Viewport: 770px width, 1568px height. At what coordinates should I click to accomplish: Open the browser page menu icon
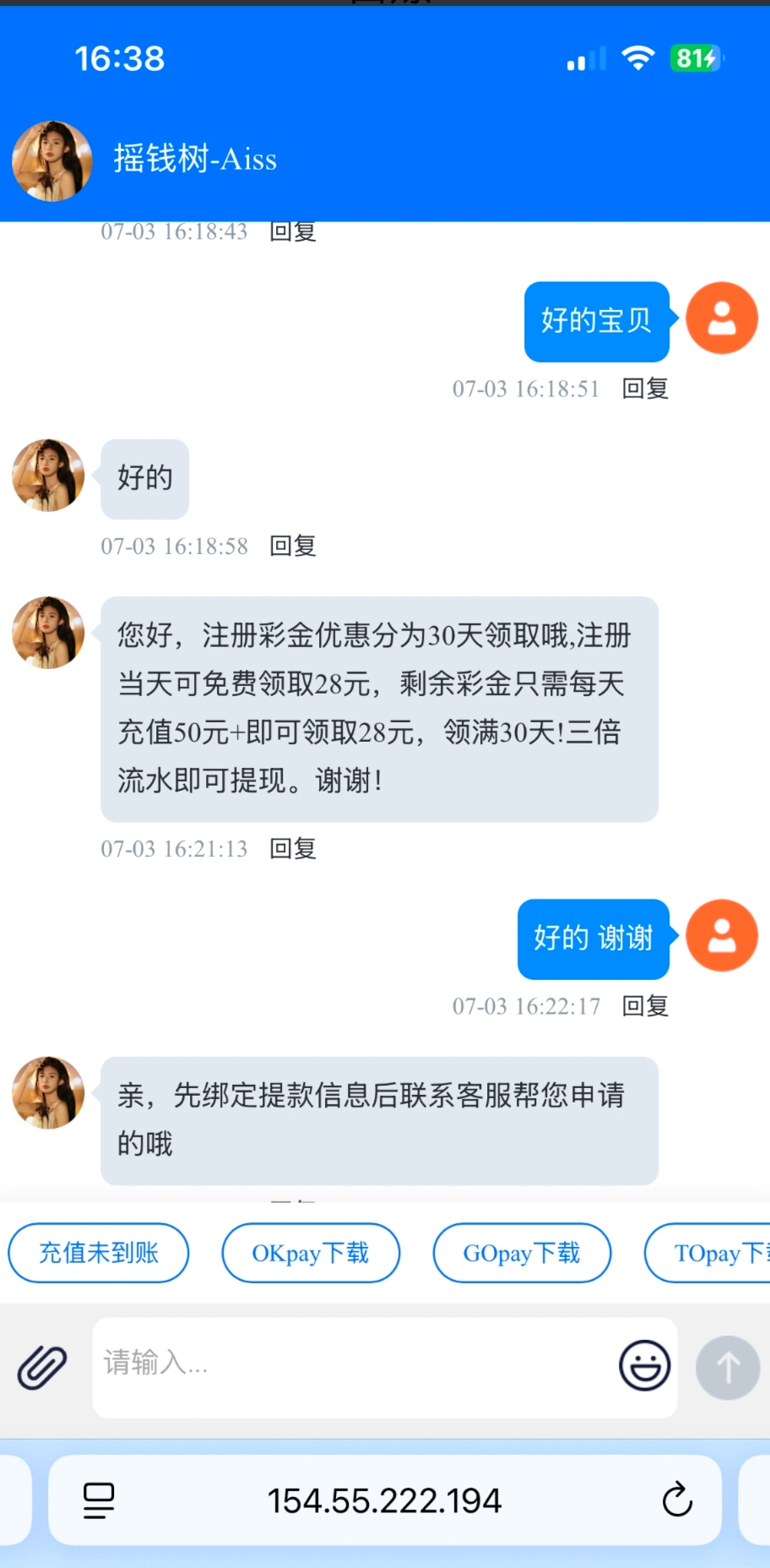[x=99, y=1500]
